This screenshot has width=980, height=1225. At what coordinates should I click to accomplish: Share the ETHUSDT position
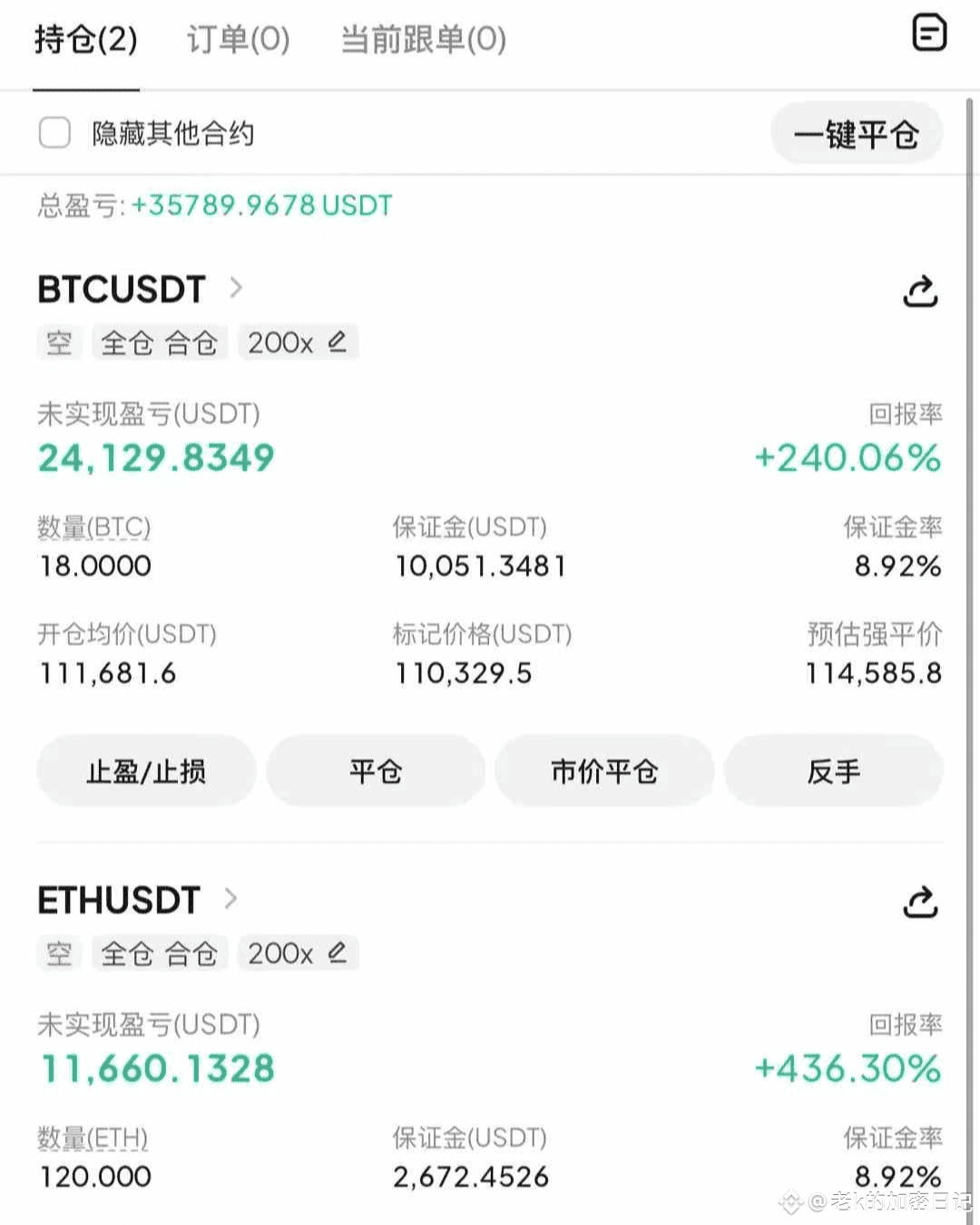point(920,902)
